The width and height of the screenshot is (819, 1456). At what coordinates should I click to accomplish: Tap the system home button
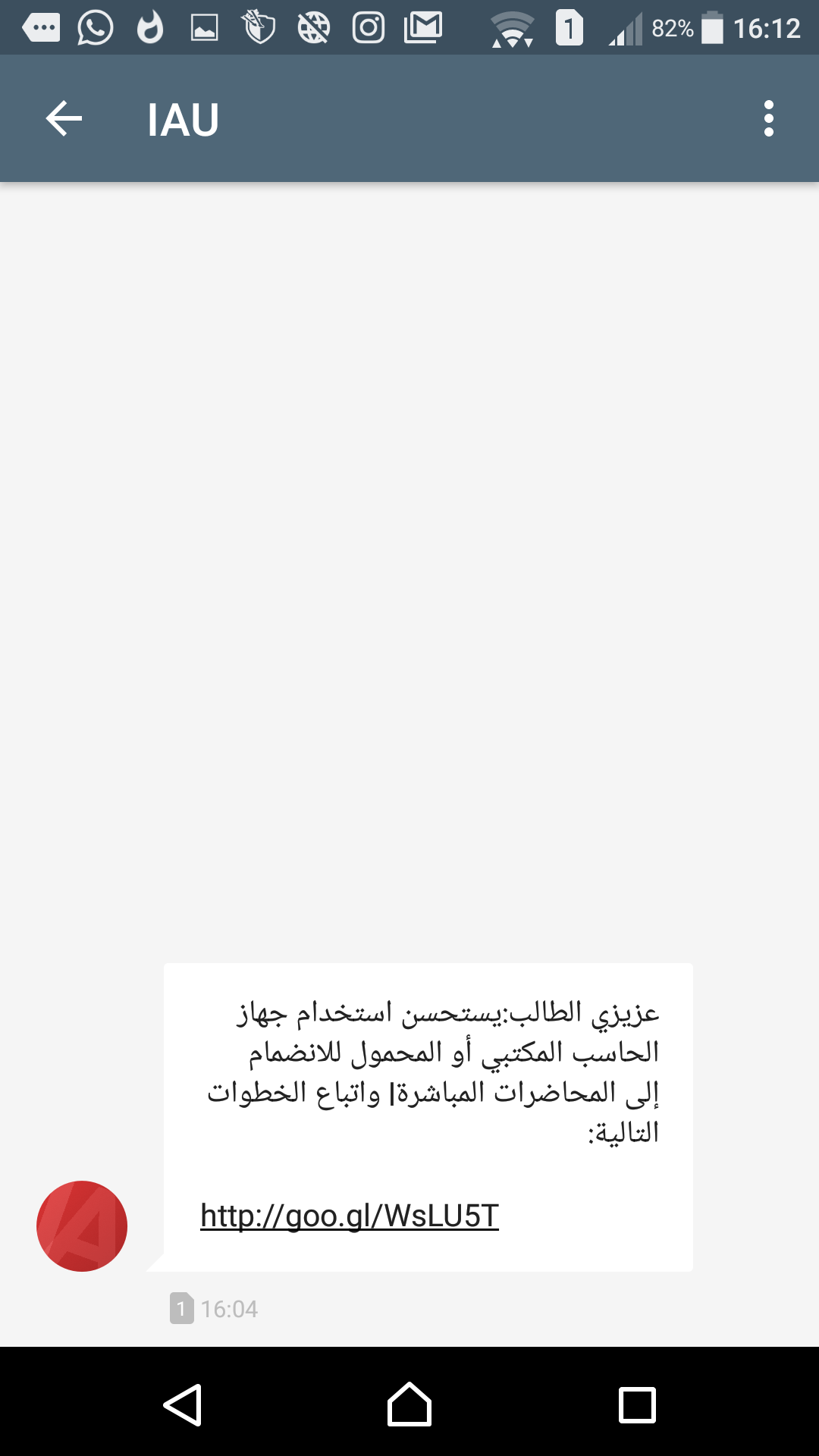coord(409,1404)
